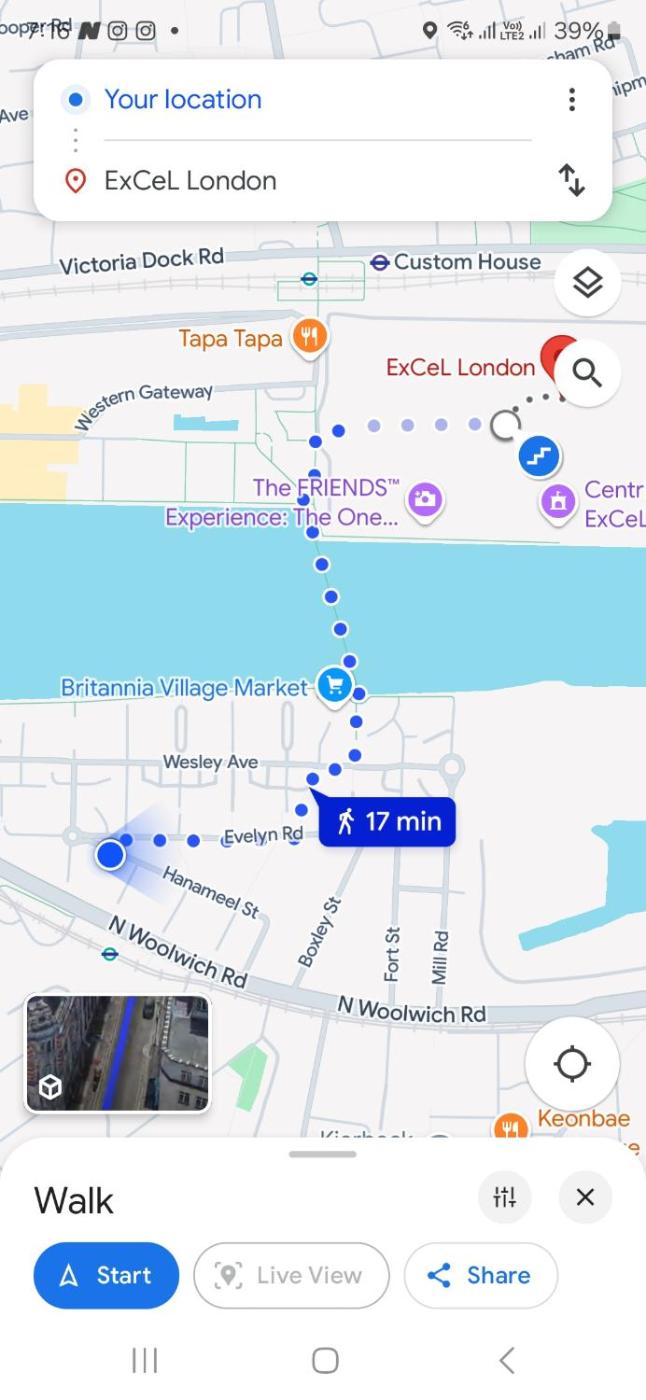Go to the phone home screen
The image size is (646, 1400).
coord(325,1360)
